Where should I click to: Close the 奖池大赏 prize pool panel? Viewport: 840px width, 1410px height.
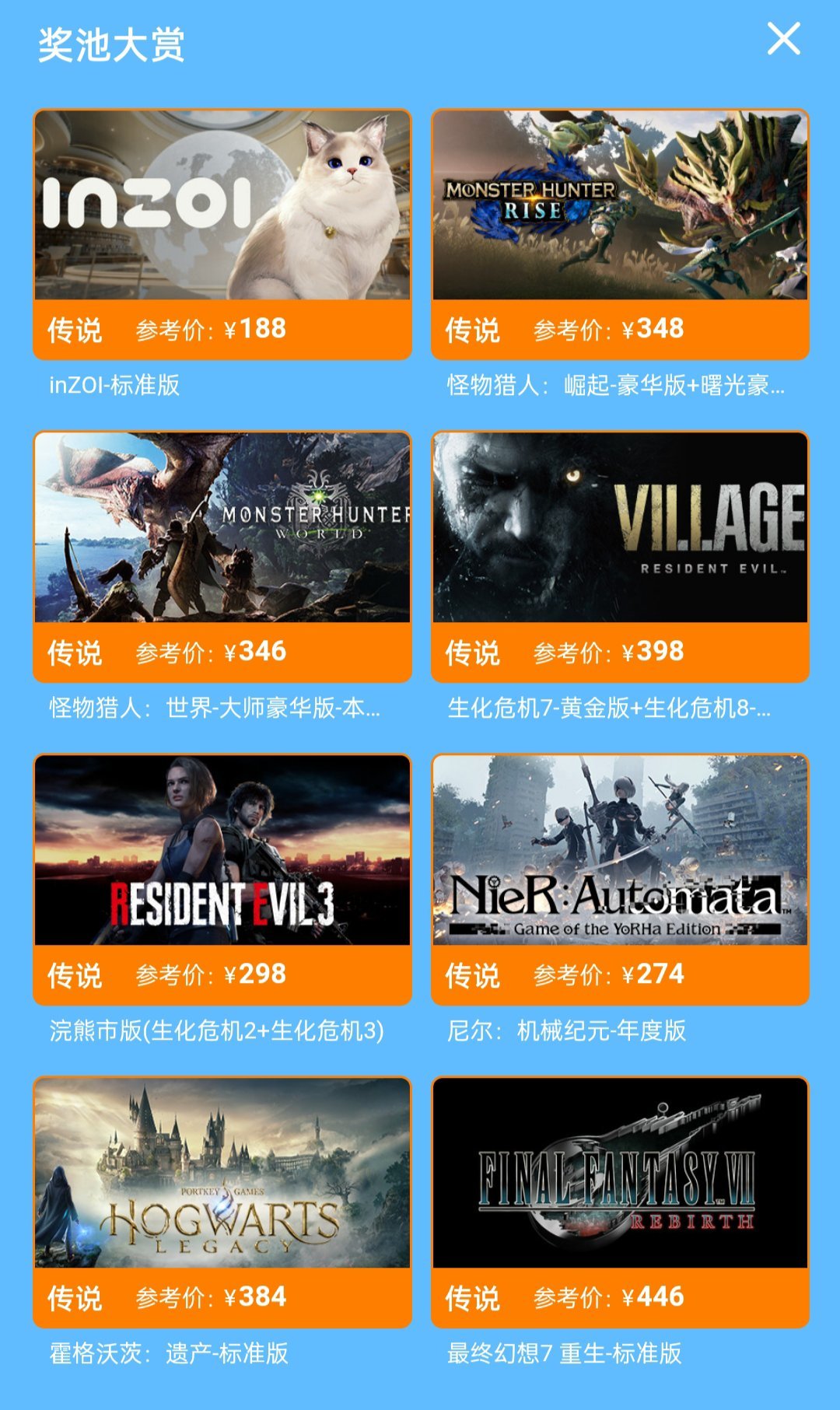(x=783, y=39)
